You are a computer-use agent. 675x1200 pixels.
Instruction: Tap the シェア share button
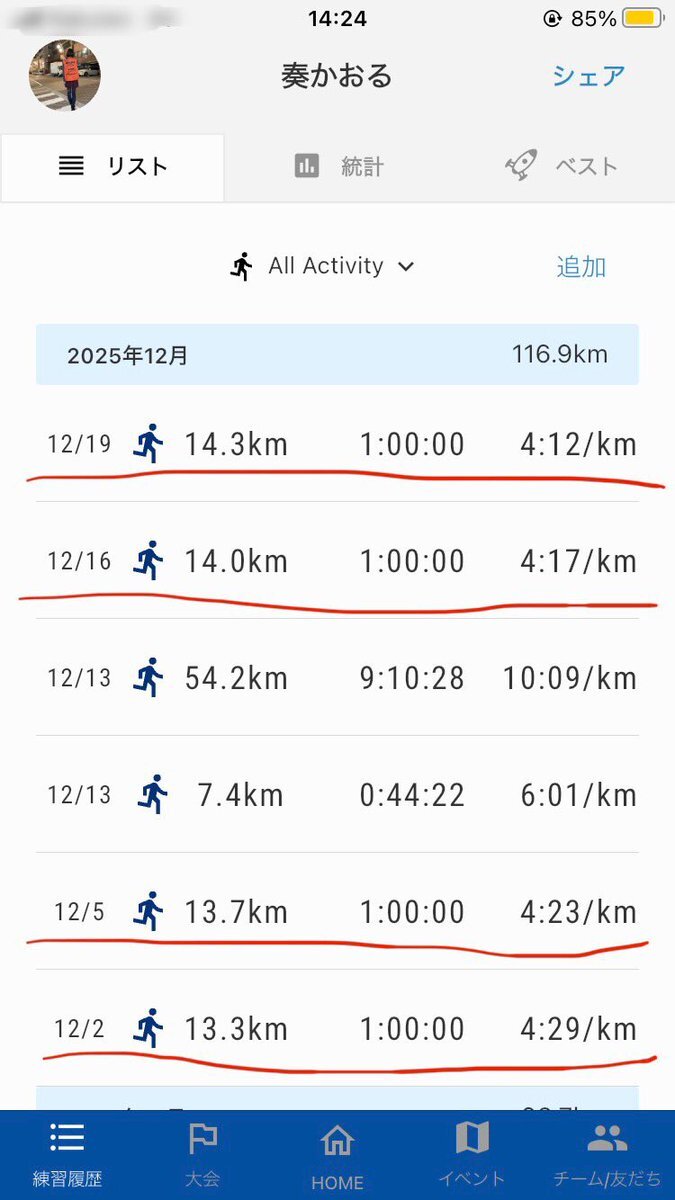[588, 76]
